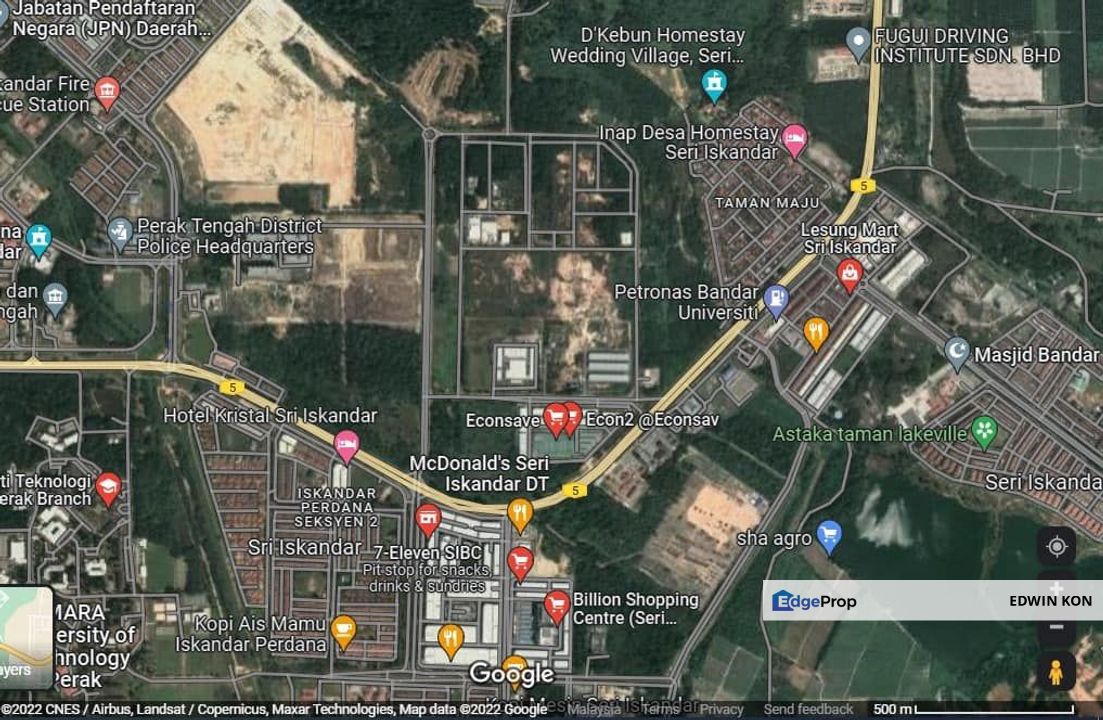Open Perak Tengah District Police Headquarters pin
The width and height of the screenshot is (1103, 720).
click(x=120, y=233)
